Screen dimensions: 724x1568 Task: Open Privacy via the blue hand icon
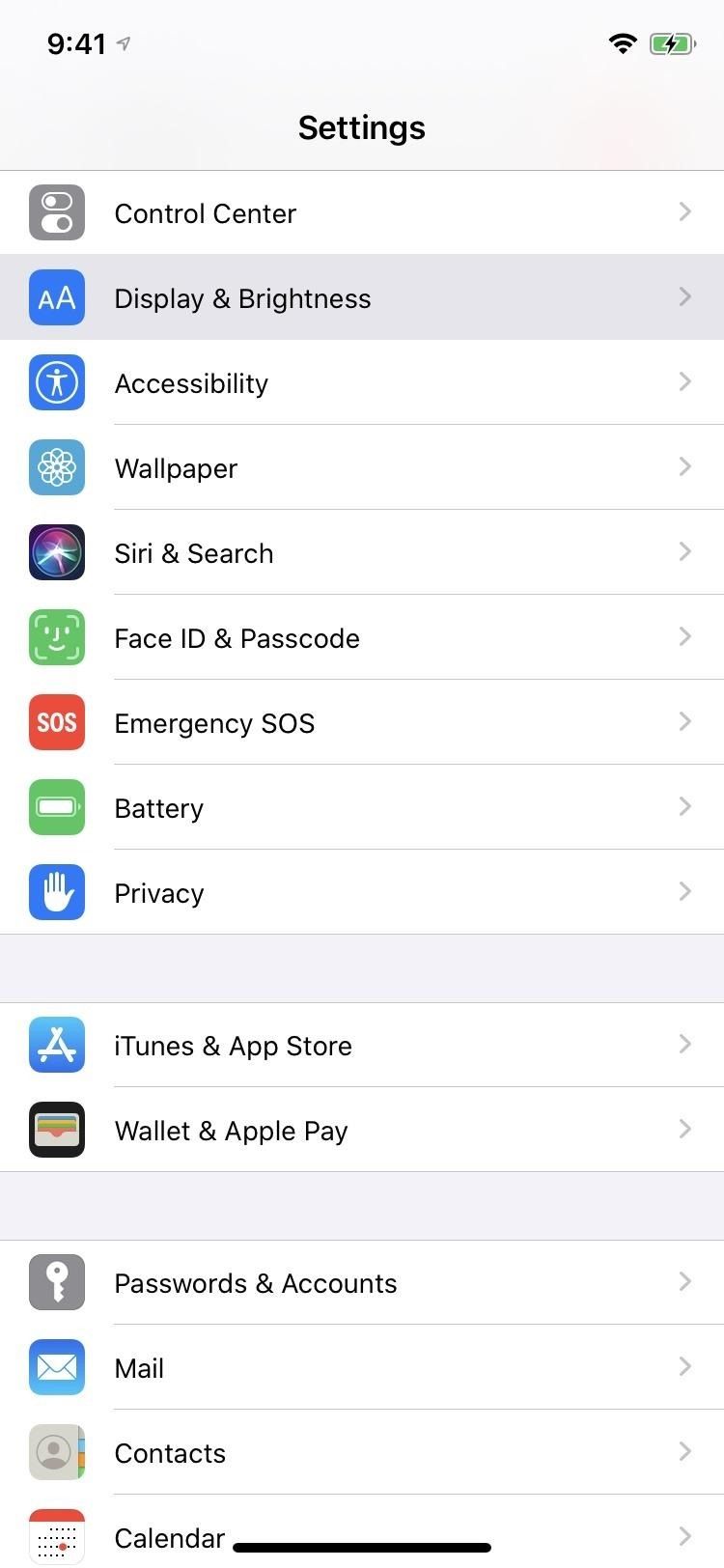click(57, 892)
